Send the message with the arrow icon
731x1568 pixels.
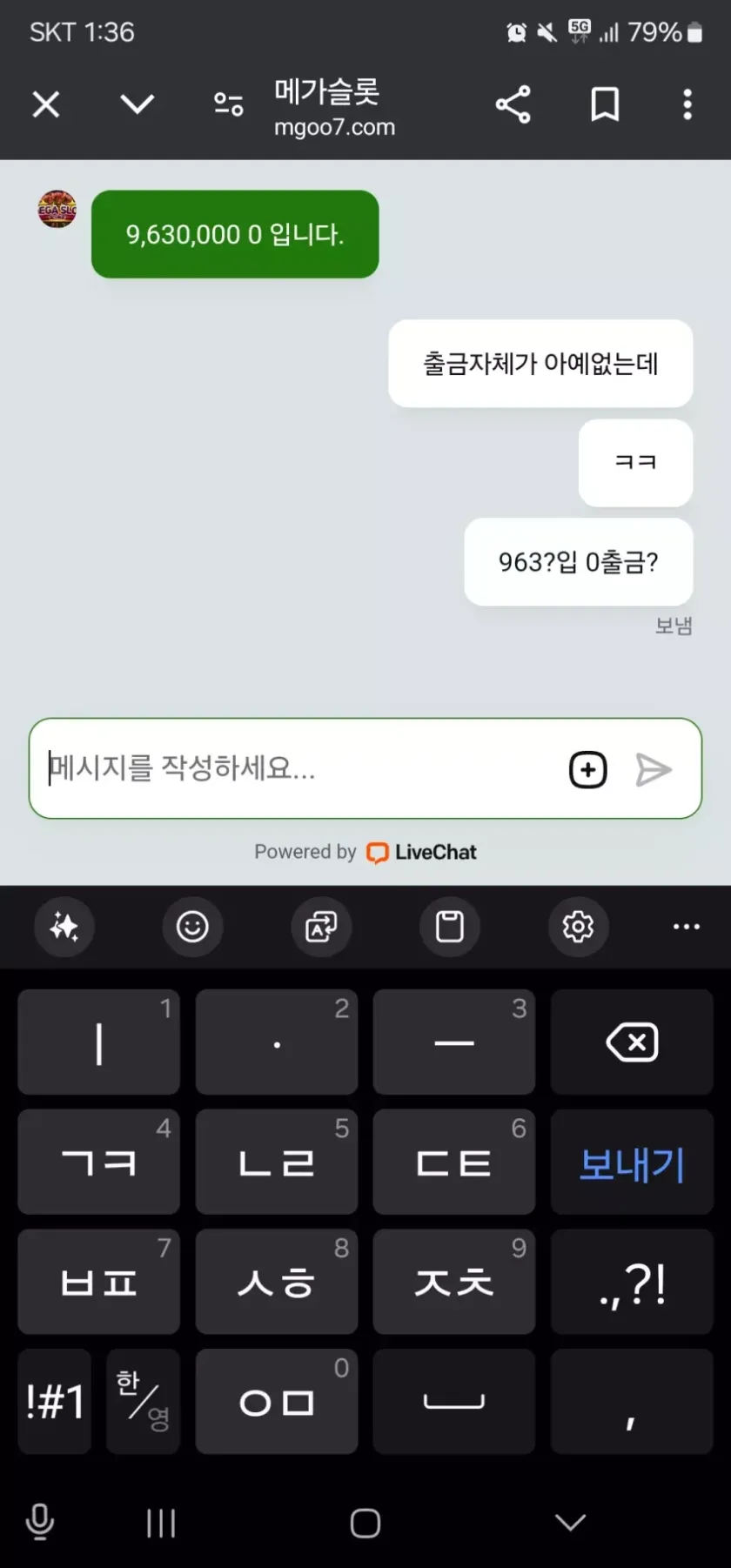[x=653, y=770]
